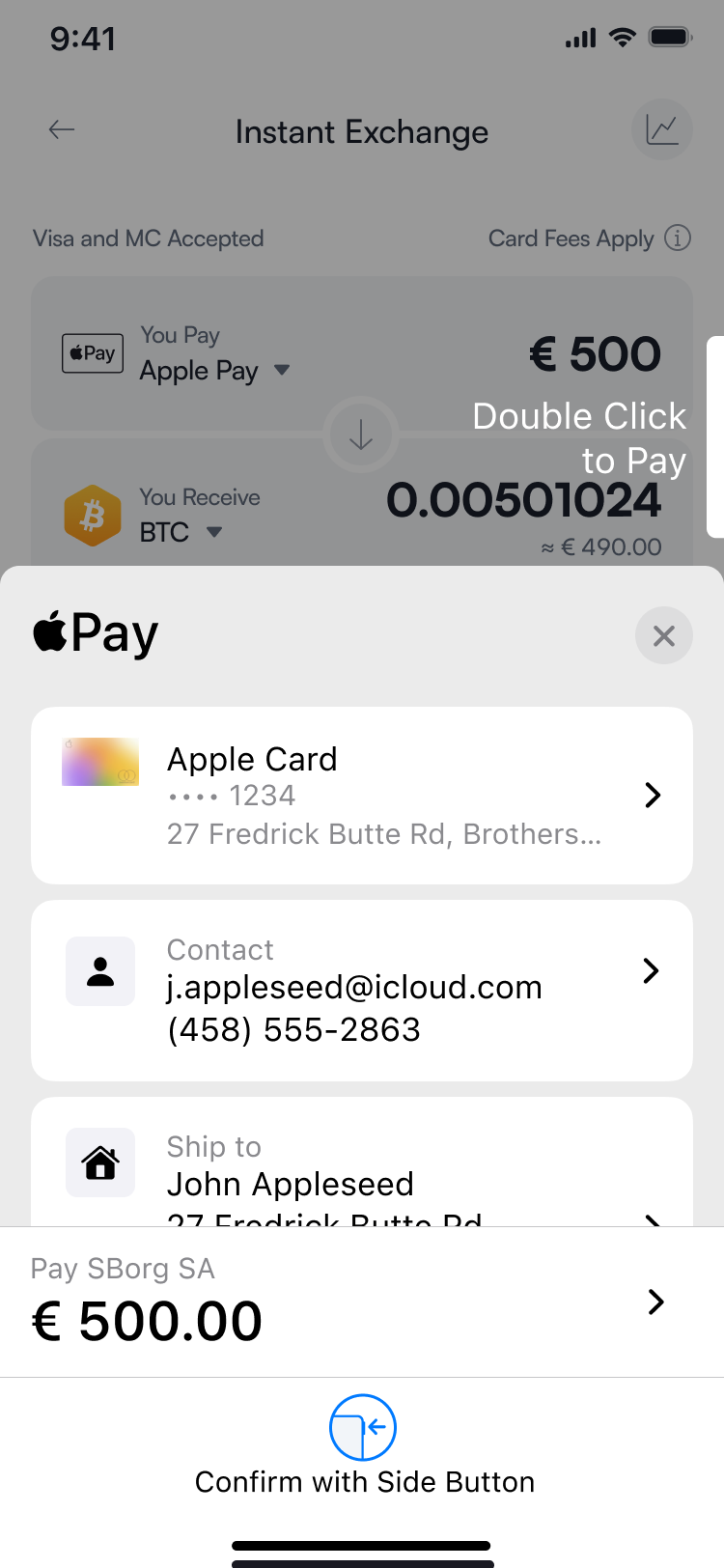The height and width of the screenshot is (1568, 724).
Task: Edit the Contact details row
Action: tap(362, 990)
